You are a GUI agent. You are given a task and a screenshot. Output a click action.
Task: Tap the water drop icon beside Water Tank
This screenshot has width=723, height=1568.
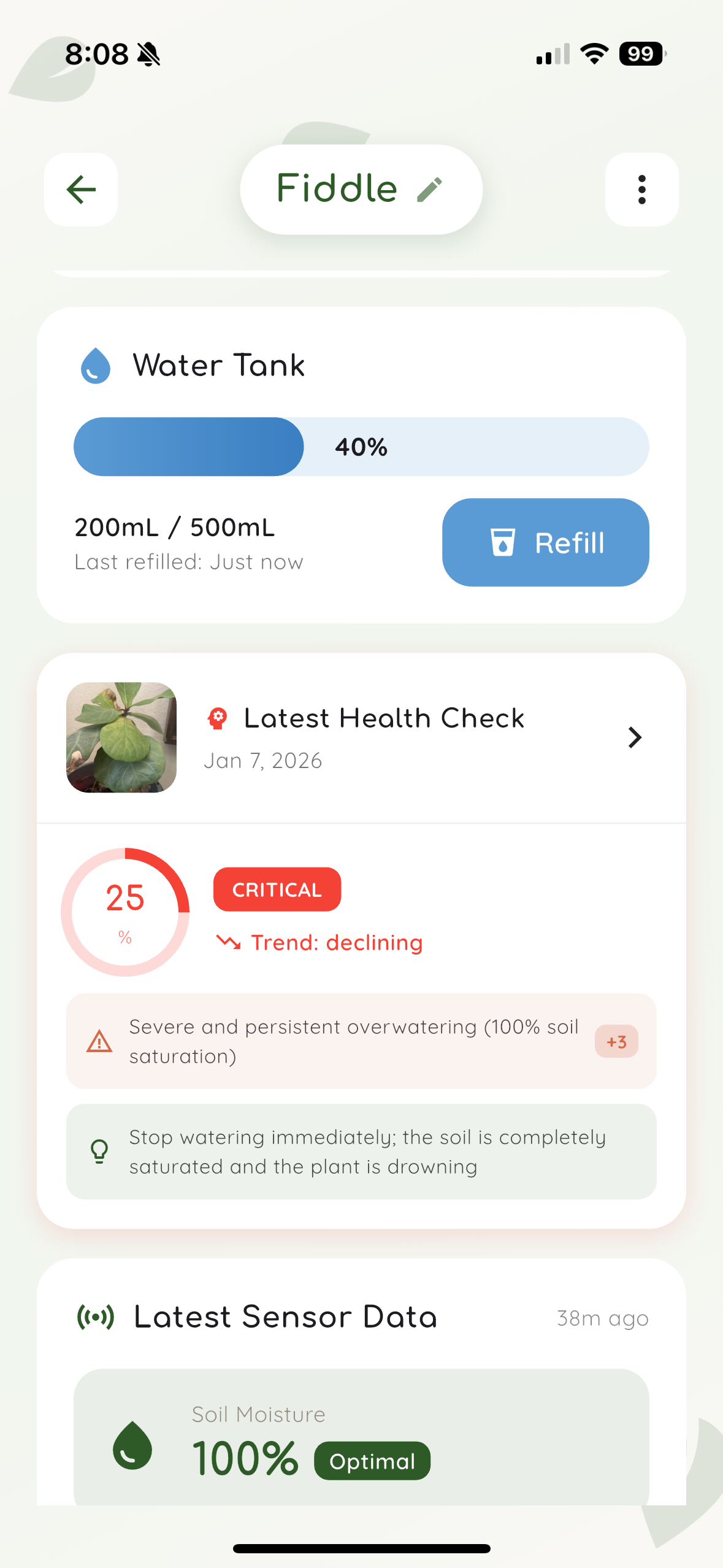(x=96, y=365)
